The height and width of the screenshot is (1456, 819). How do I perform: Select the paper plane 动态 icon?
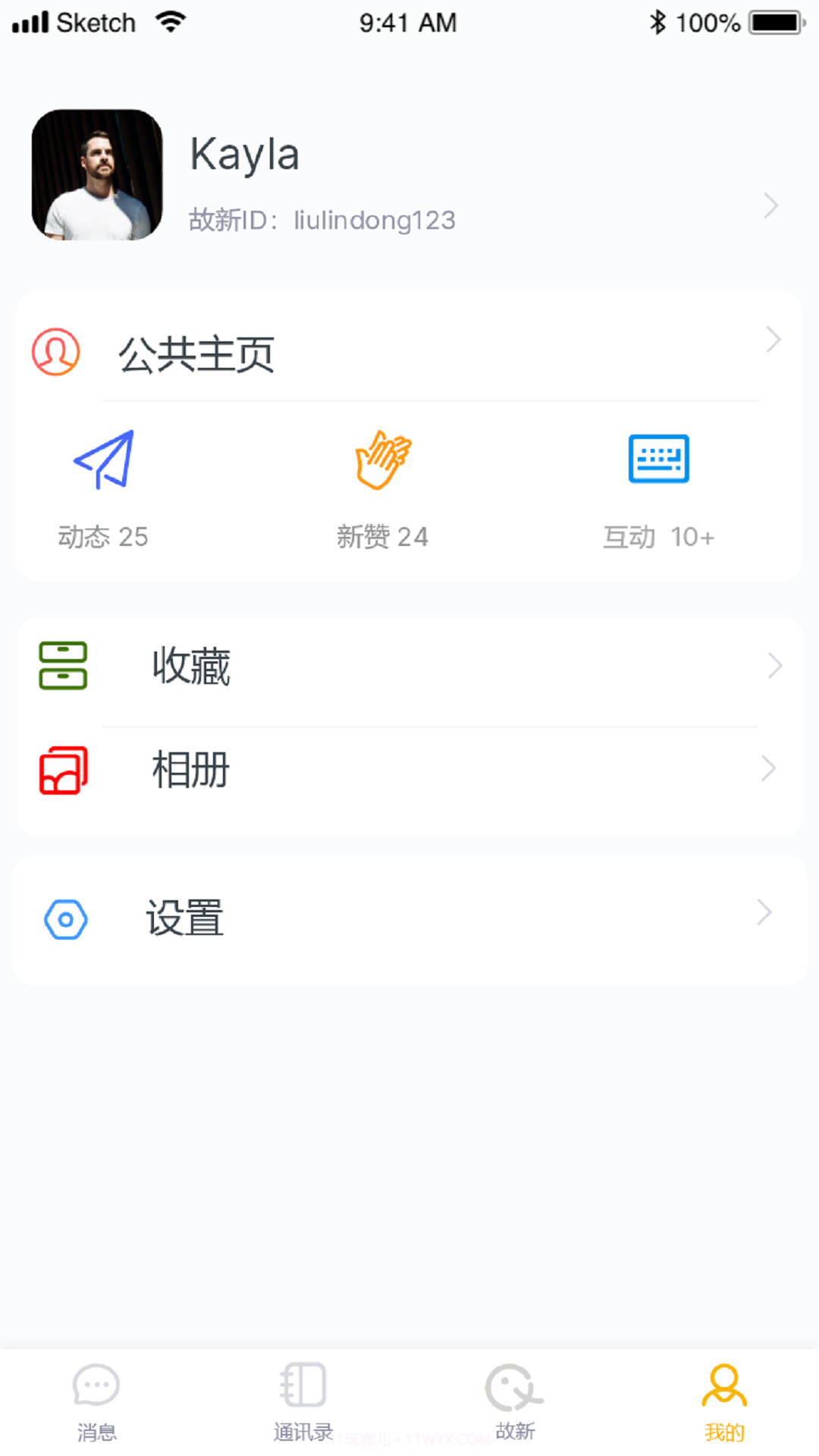coord(104,460)
